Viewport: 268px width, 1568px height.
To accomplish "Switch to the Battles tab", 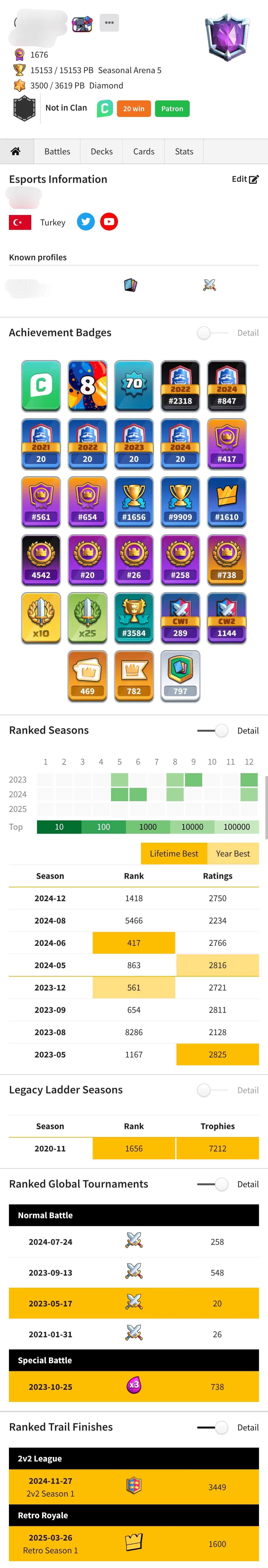I will tap(57, 152).
